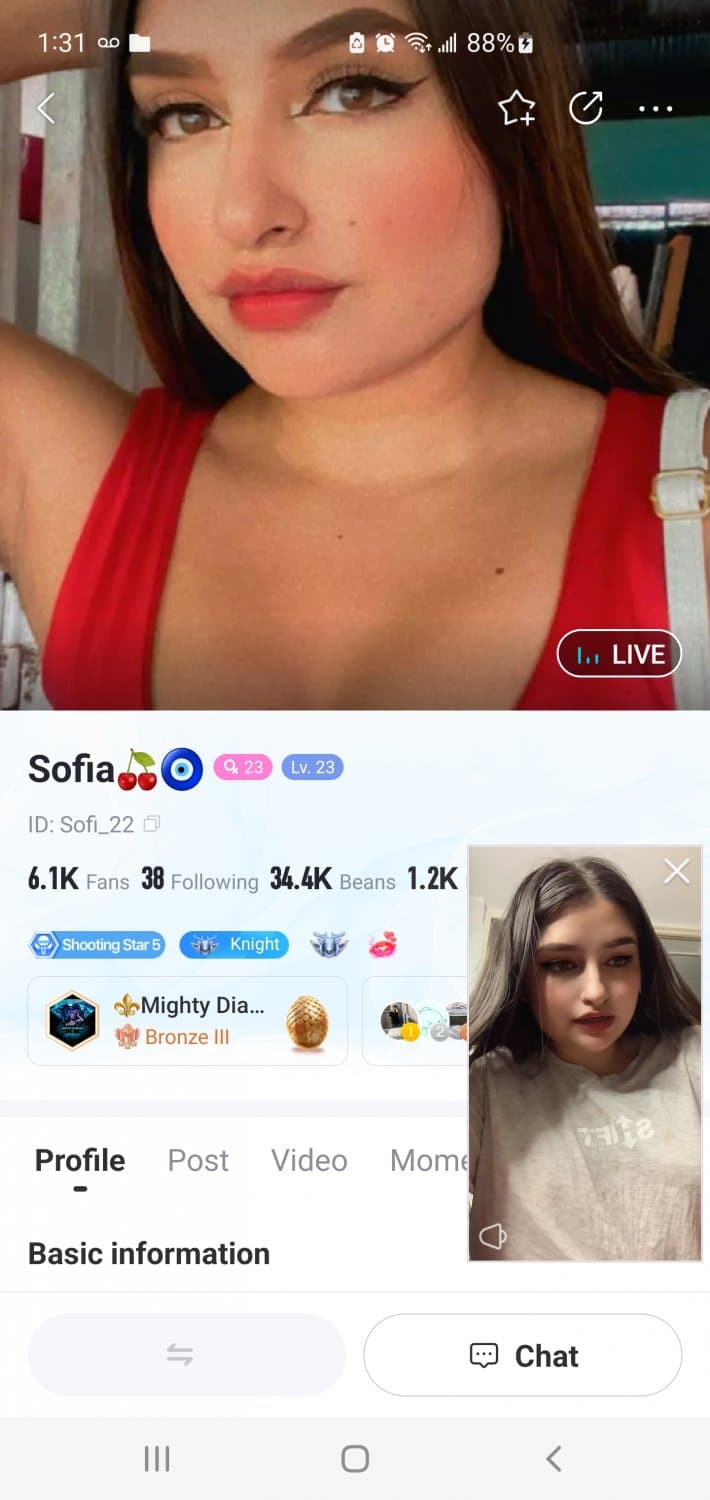710x1500 pixels.
Task: Switch to the Post tab
Action: (198, 1160)
